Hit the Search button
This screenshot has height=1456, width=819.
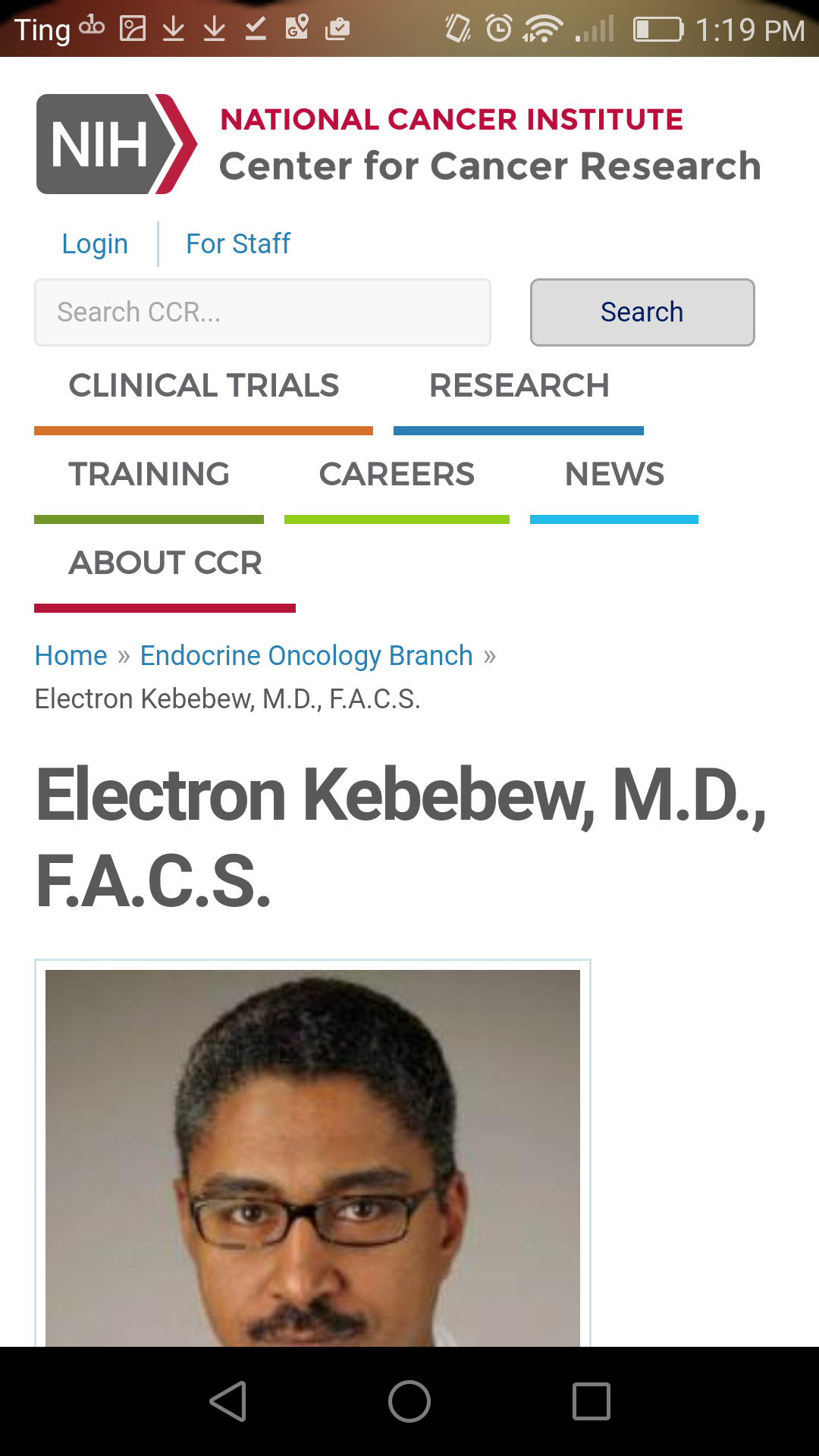click(x=642, y=312)
